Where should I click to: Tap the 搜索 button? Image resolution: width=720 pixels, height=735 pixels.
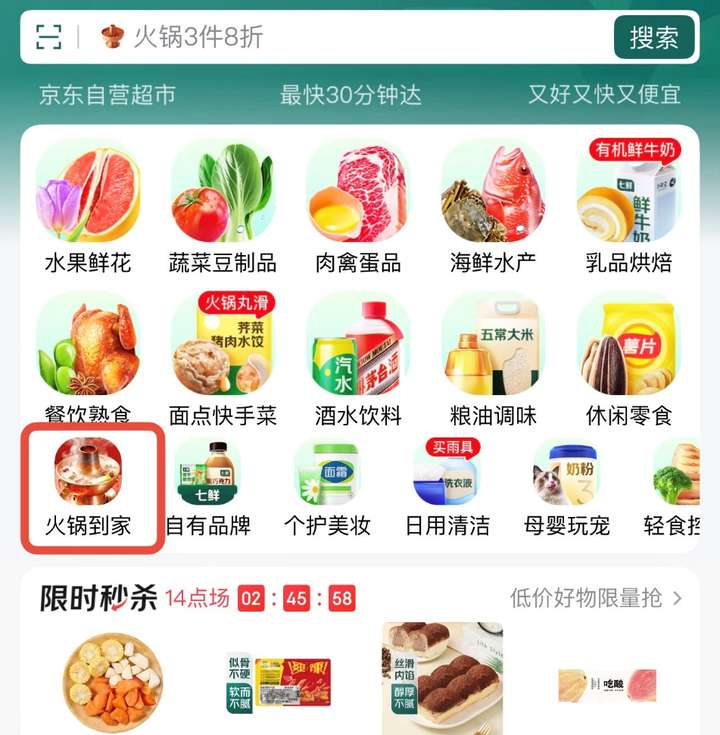point(654,37)
